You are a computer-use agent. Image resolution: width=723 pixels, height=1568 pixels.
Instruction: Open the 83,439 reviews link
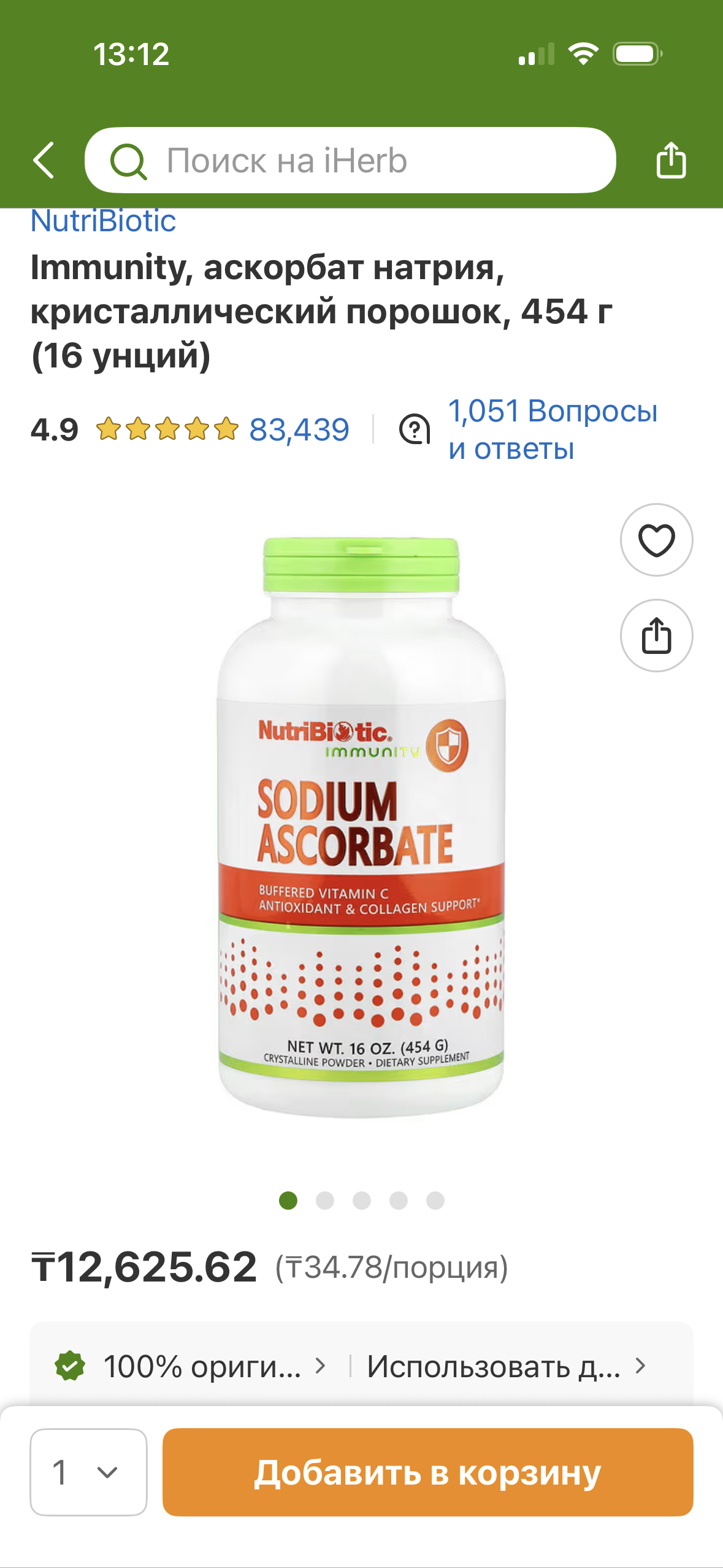click(x=299, y=429)
